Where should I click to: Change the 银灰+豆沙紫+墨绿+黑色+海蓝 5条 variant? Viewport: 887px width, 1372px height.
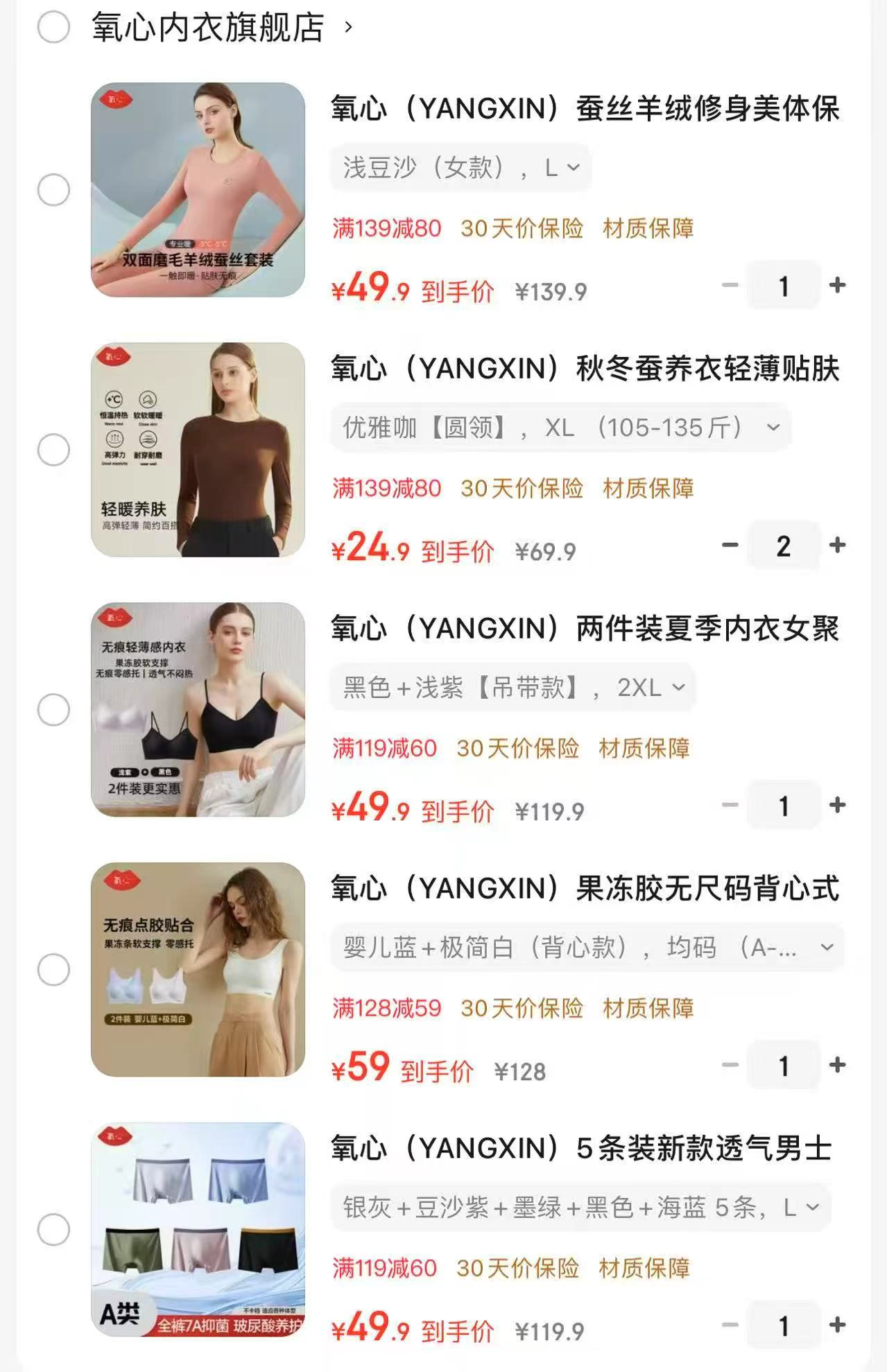(580, 1208)
